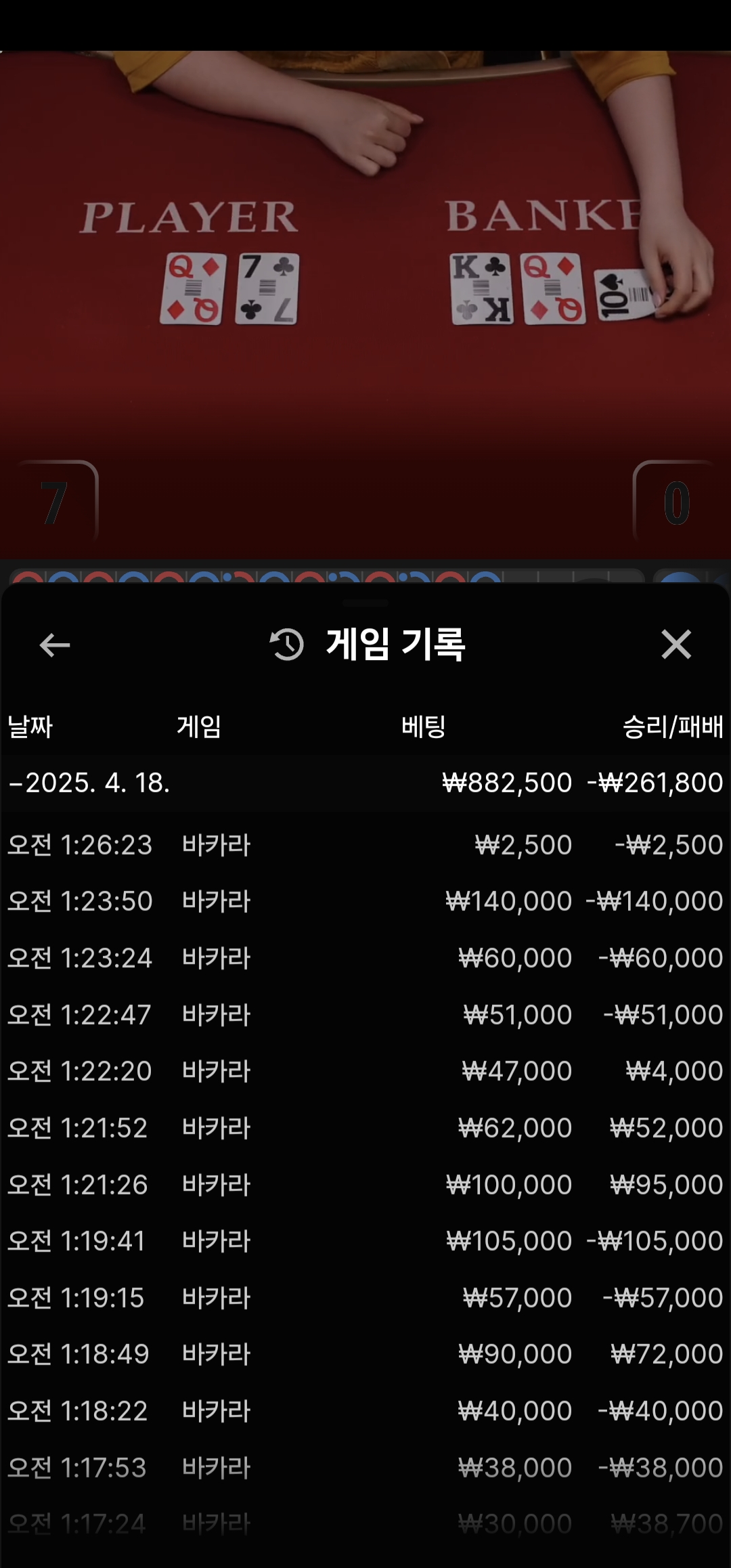Open the 오전 1:26:23 baccarat record

[365, 845]
